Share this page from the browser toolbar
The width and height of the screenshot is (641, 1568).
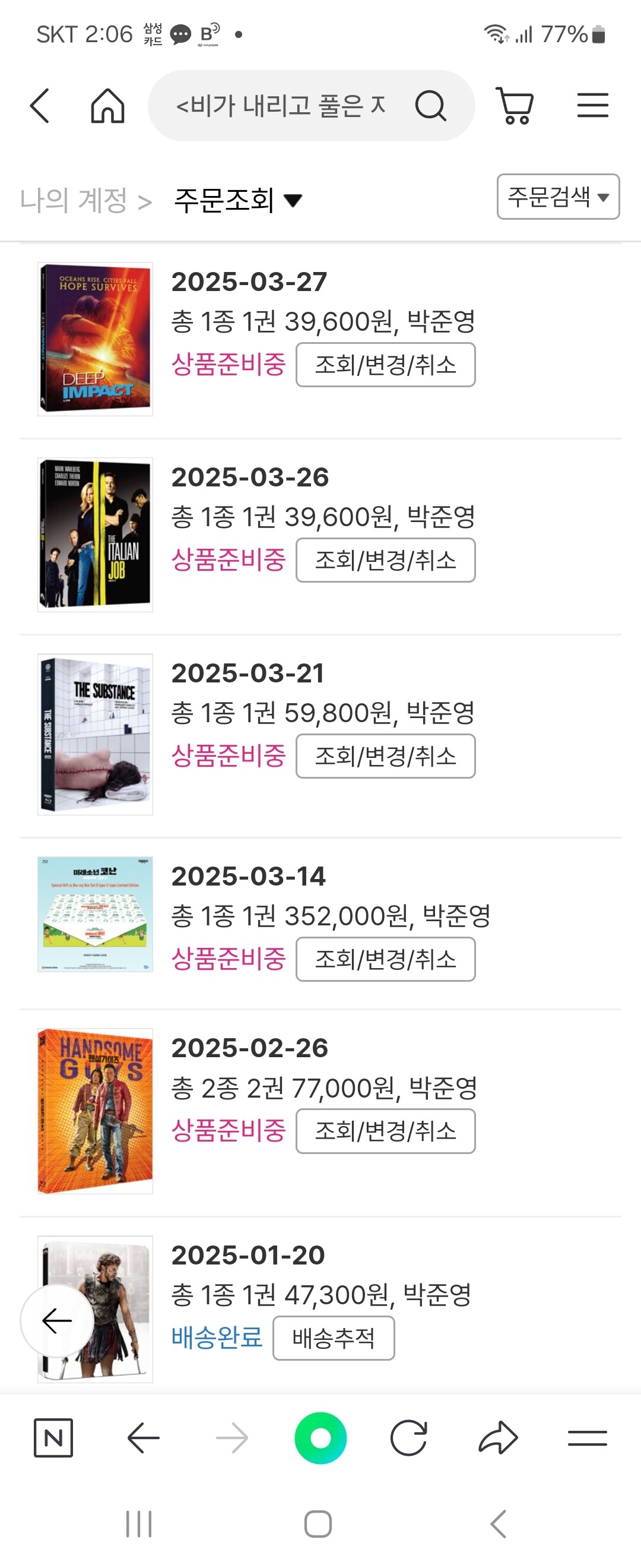tap(498, 1439)
